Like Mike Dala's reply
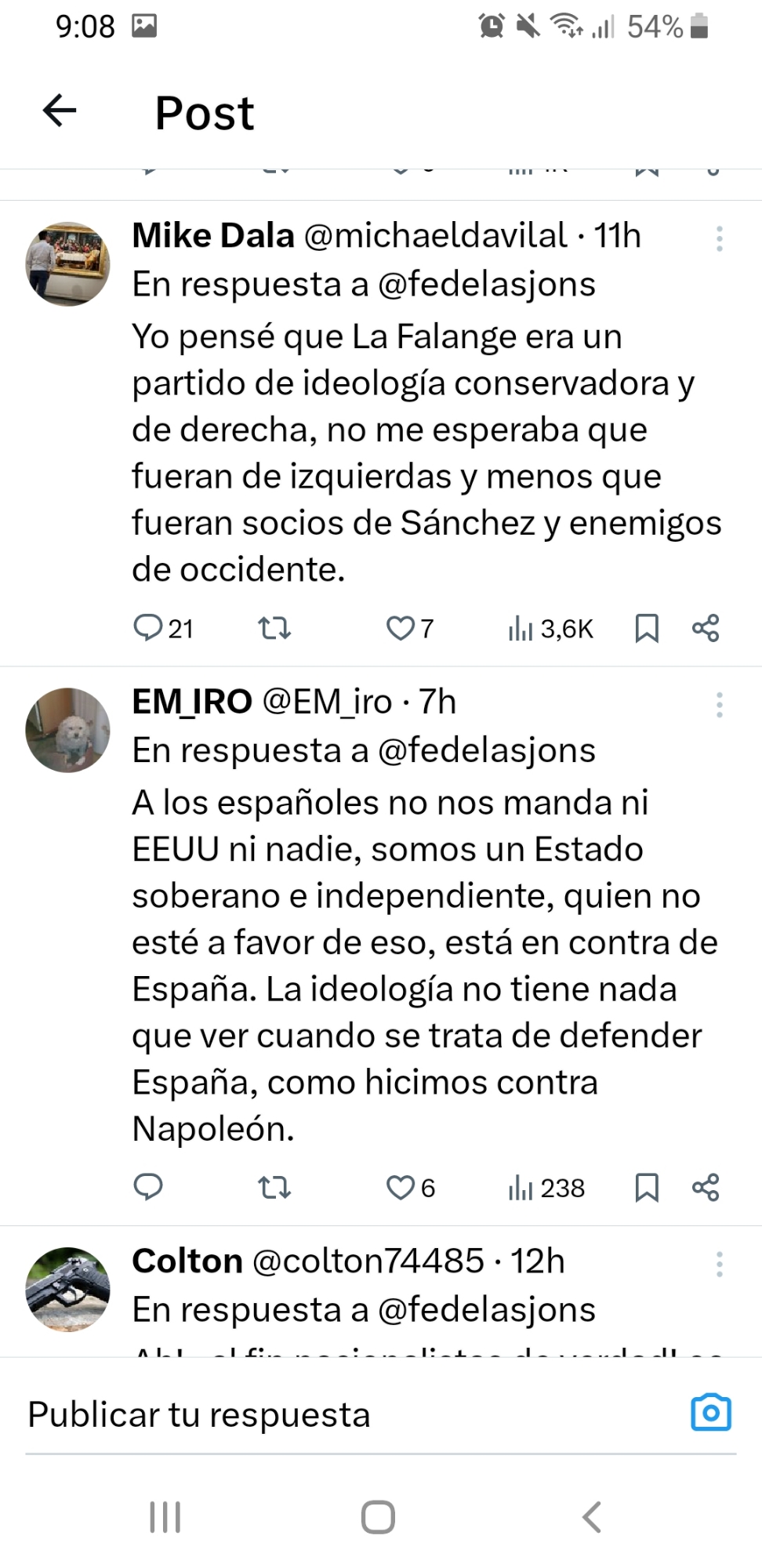 [x=400, y=628]
